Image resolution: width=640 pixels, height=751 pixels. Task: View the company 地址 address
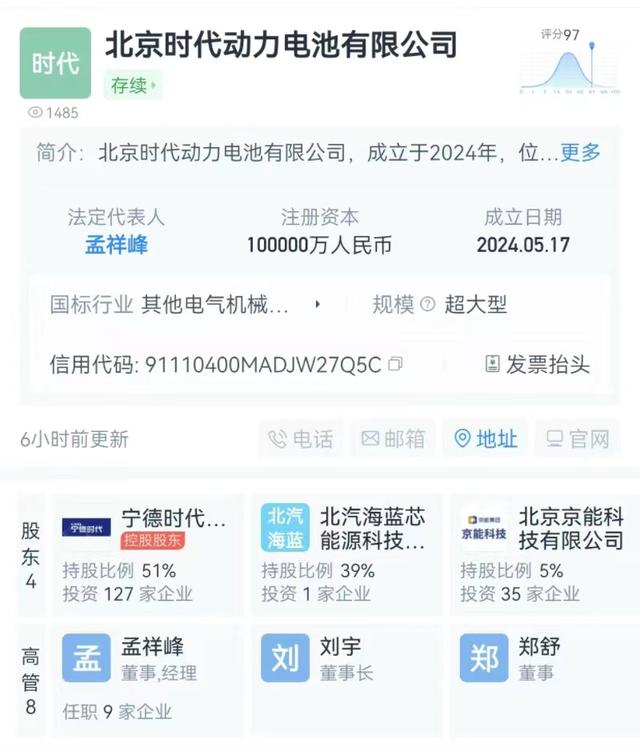click(x=486, y=439)
